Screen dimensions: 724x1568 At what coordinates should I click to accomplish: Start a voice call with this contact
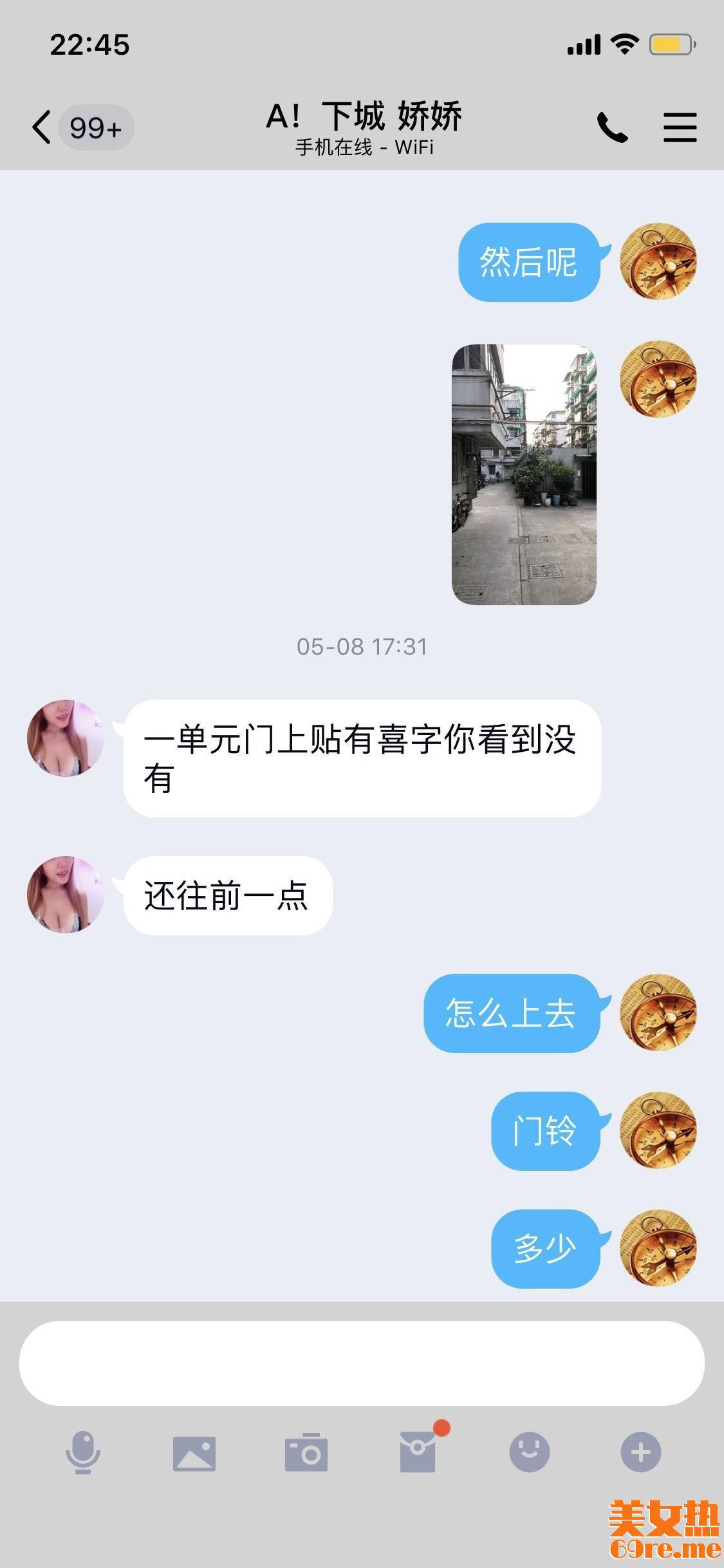tap(612, 127)
